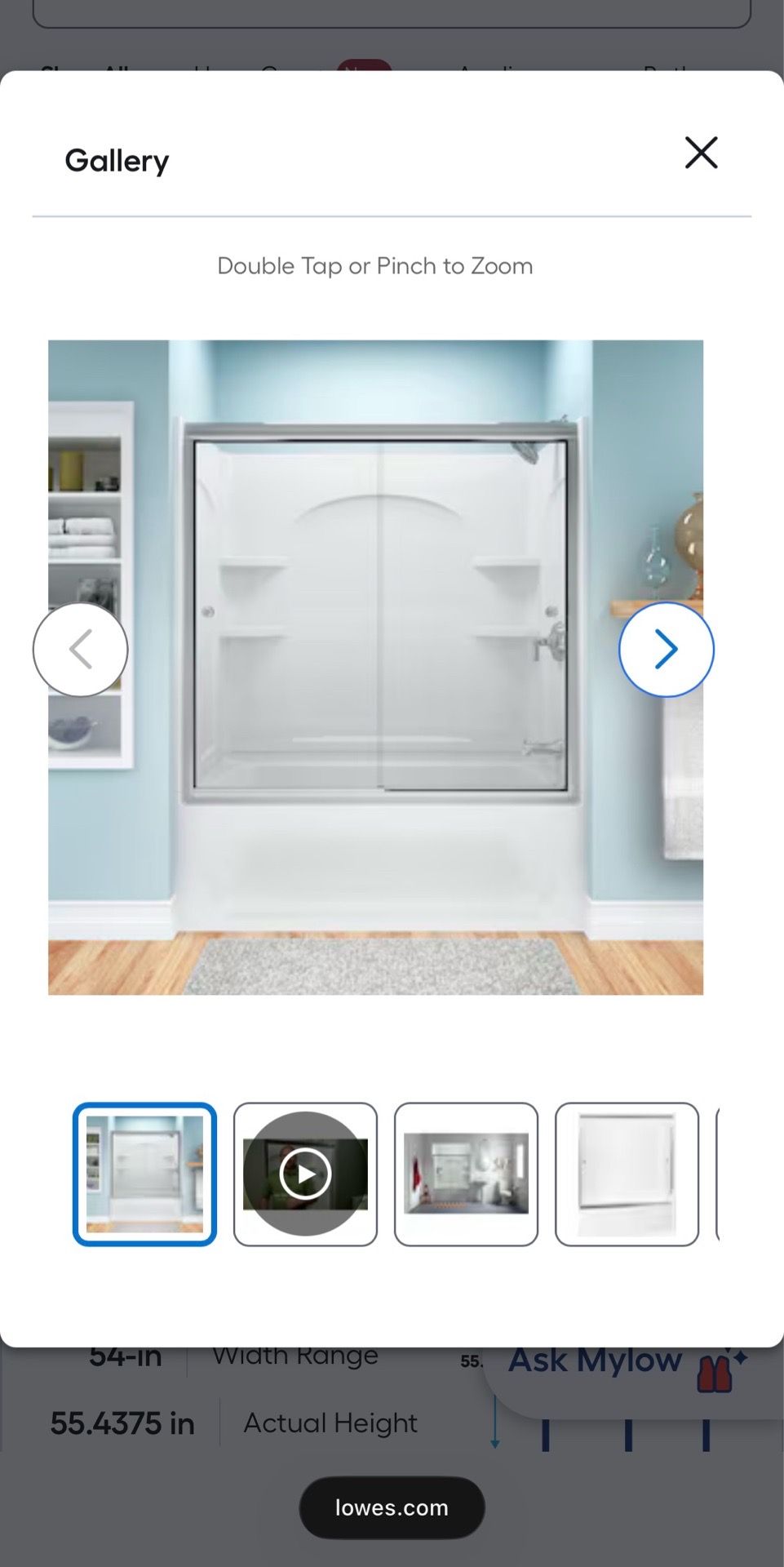Viewport: 784px width, 1567px height.
Task: View the fourth thumbnail of door alone
Action: [x=627, y=1174]
